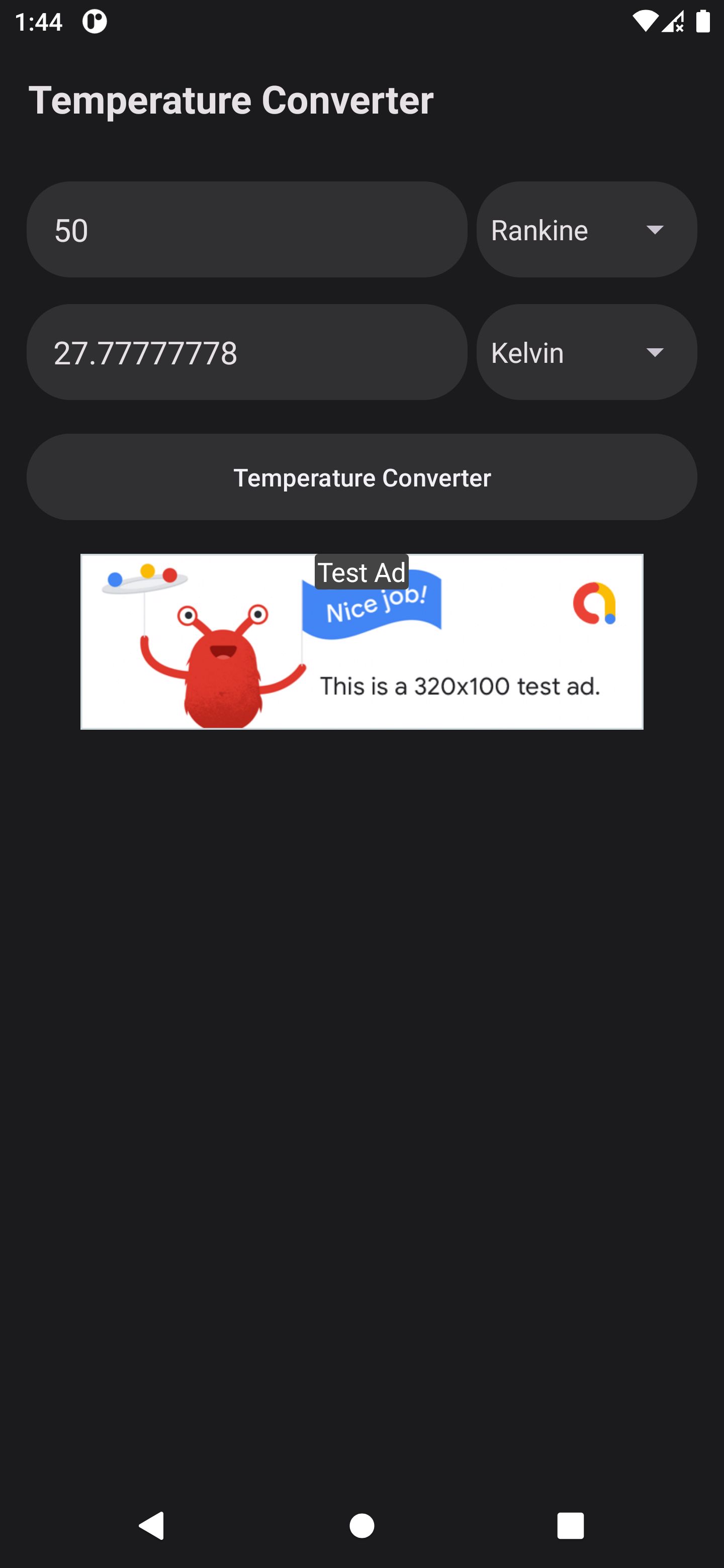Go to the home screen

click(361, 1525)
